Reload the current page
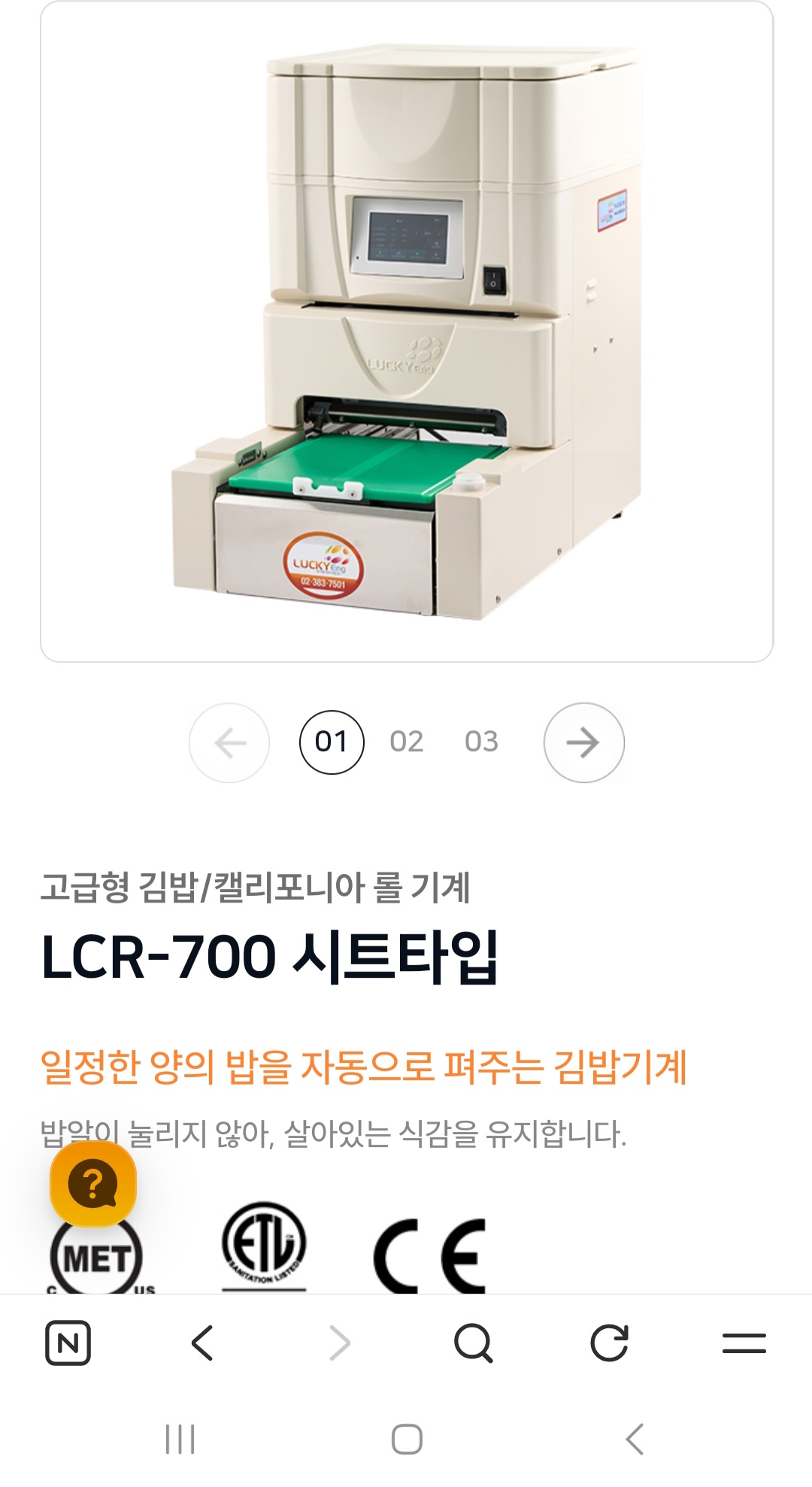 (609, 1343)
